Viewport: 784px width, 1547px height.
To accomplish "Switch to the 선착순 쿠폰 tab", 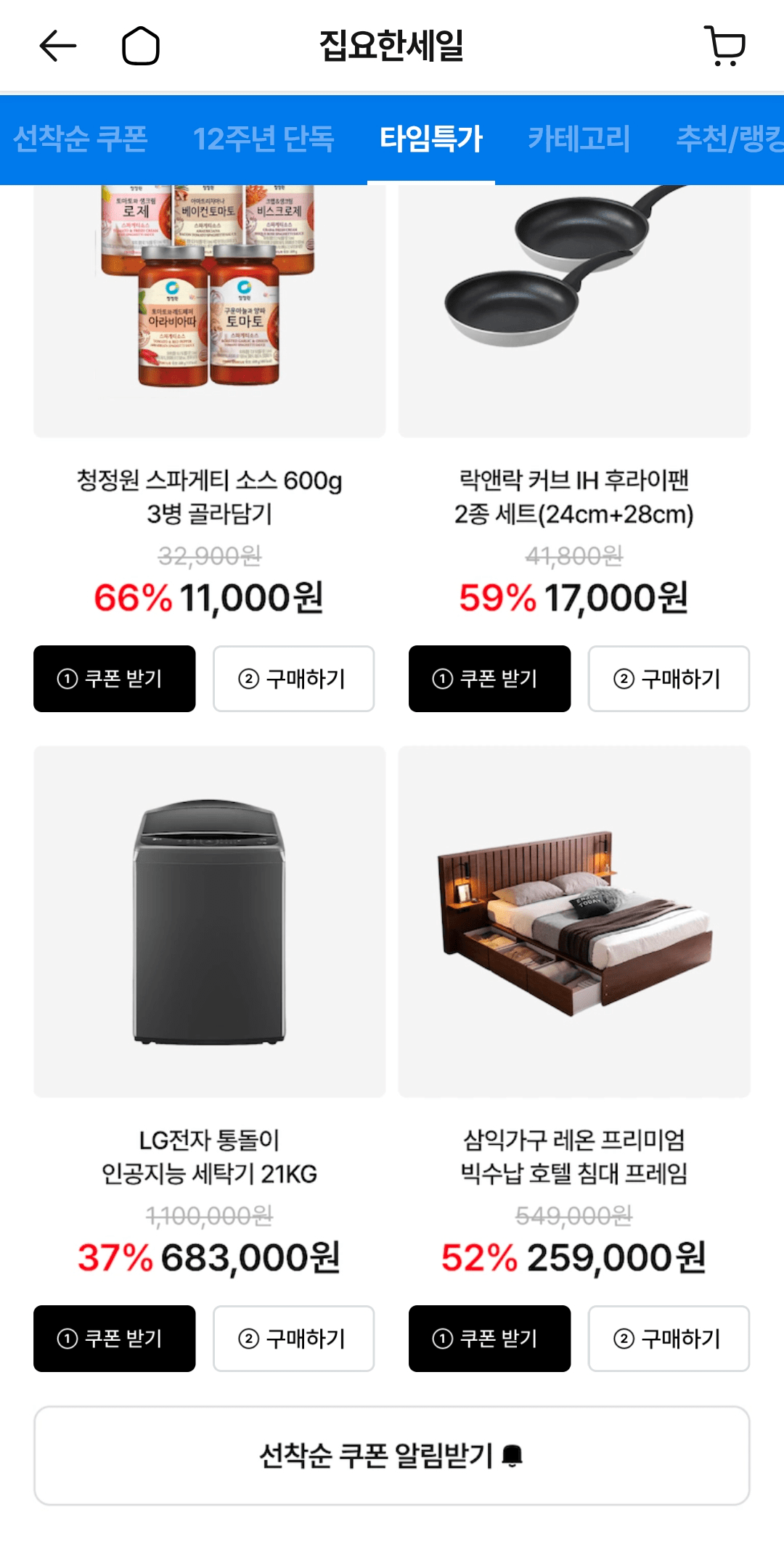I will point(81,139).
